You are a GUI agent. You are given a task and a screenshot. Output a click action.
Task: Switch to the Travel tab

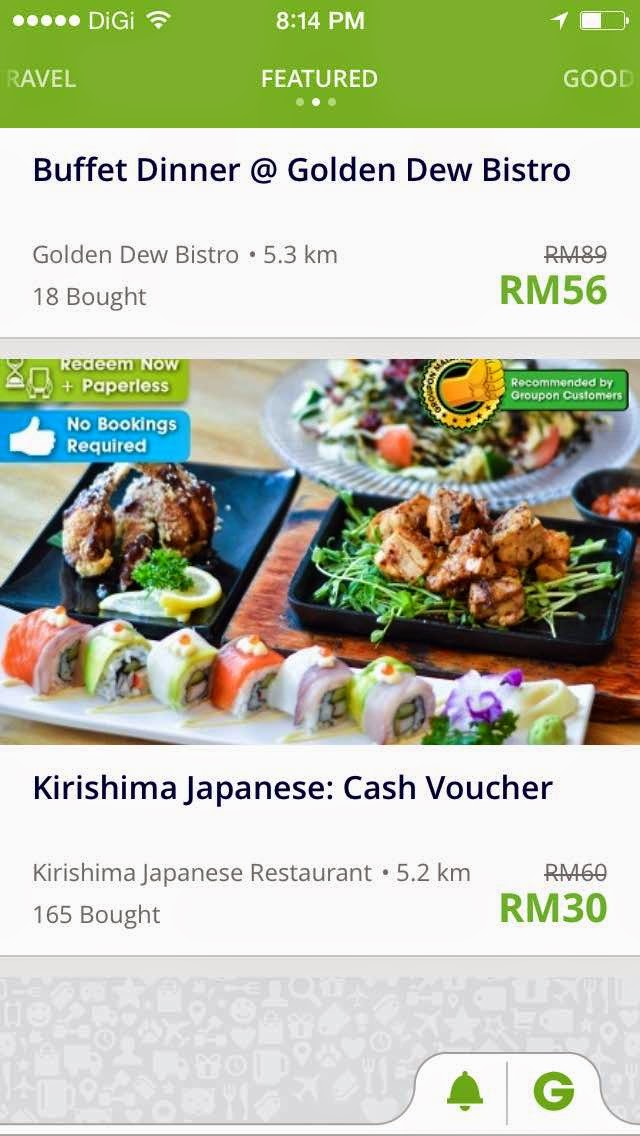tap(40, 79)
